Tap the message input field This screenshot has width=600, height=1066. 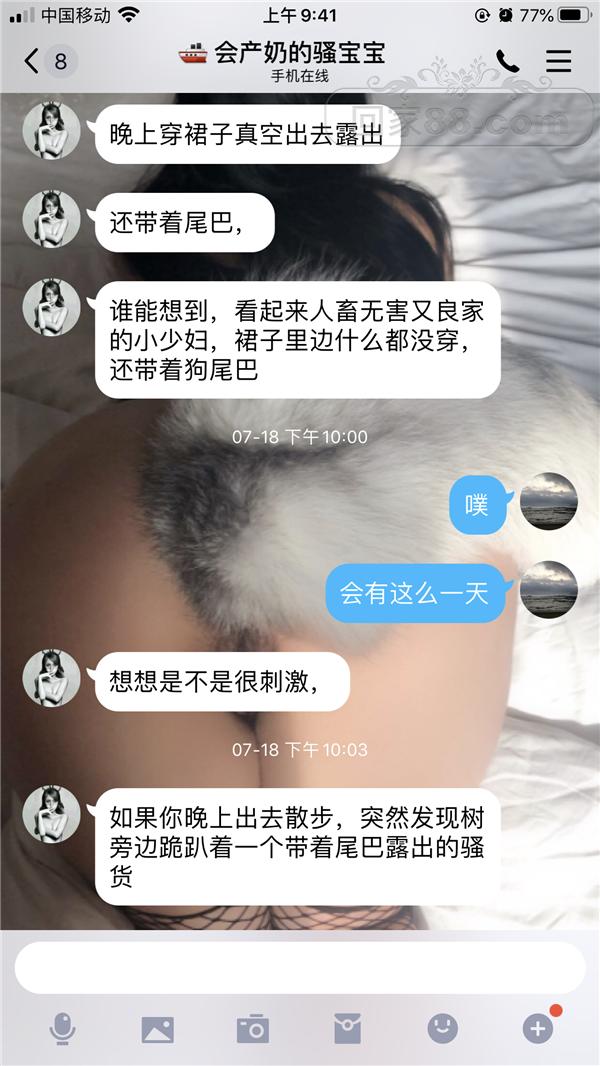pos(300,967)
